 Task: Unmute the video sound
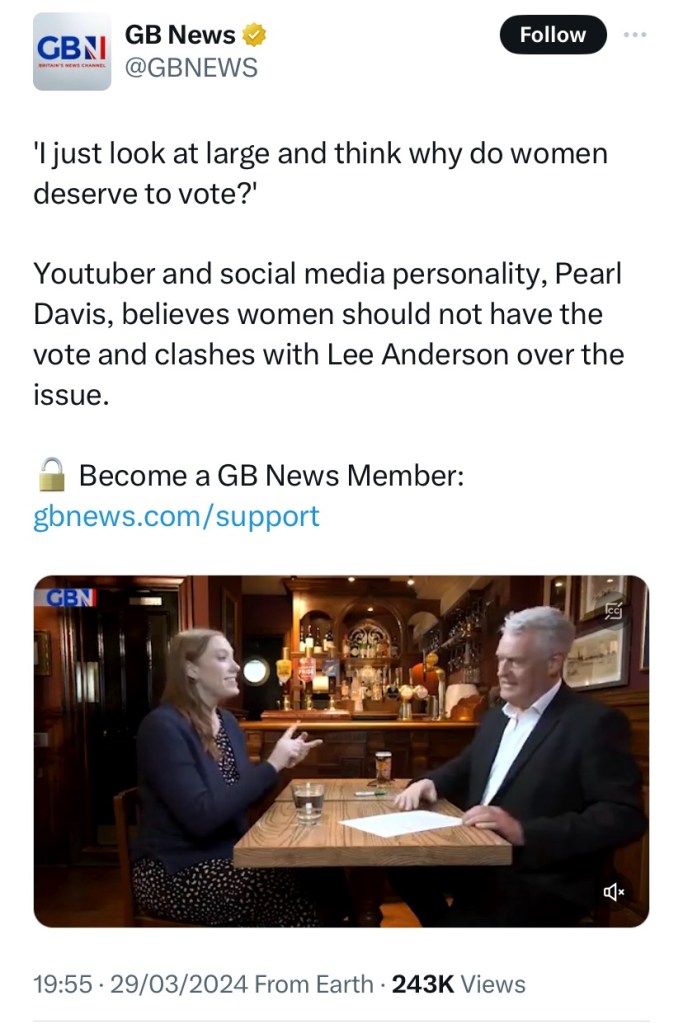[614, 891]
